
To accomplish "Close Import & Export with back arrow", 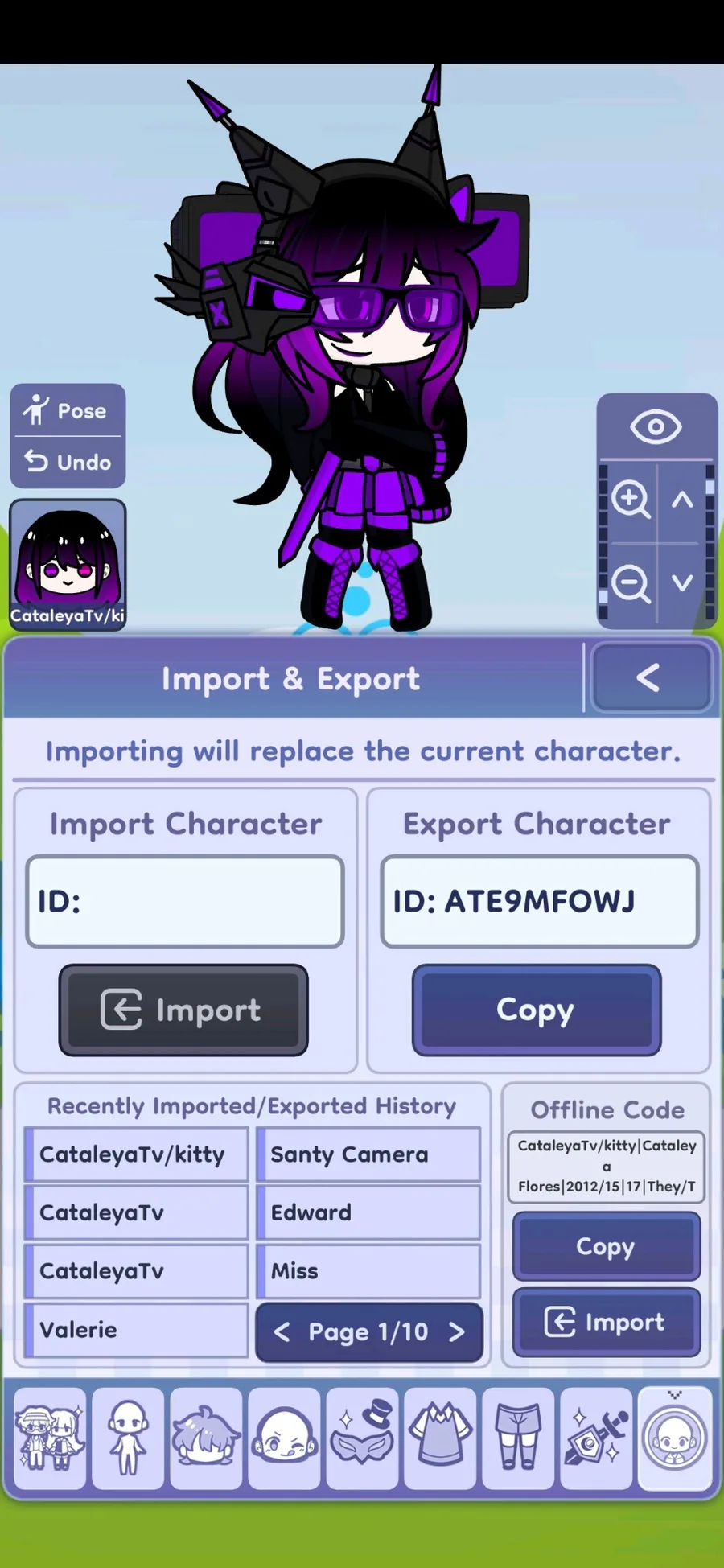I will click(x=650, y=677).
